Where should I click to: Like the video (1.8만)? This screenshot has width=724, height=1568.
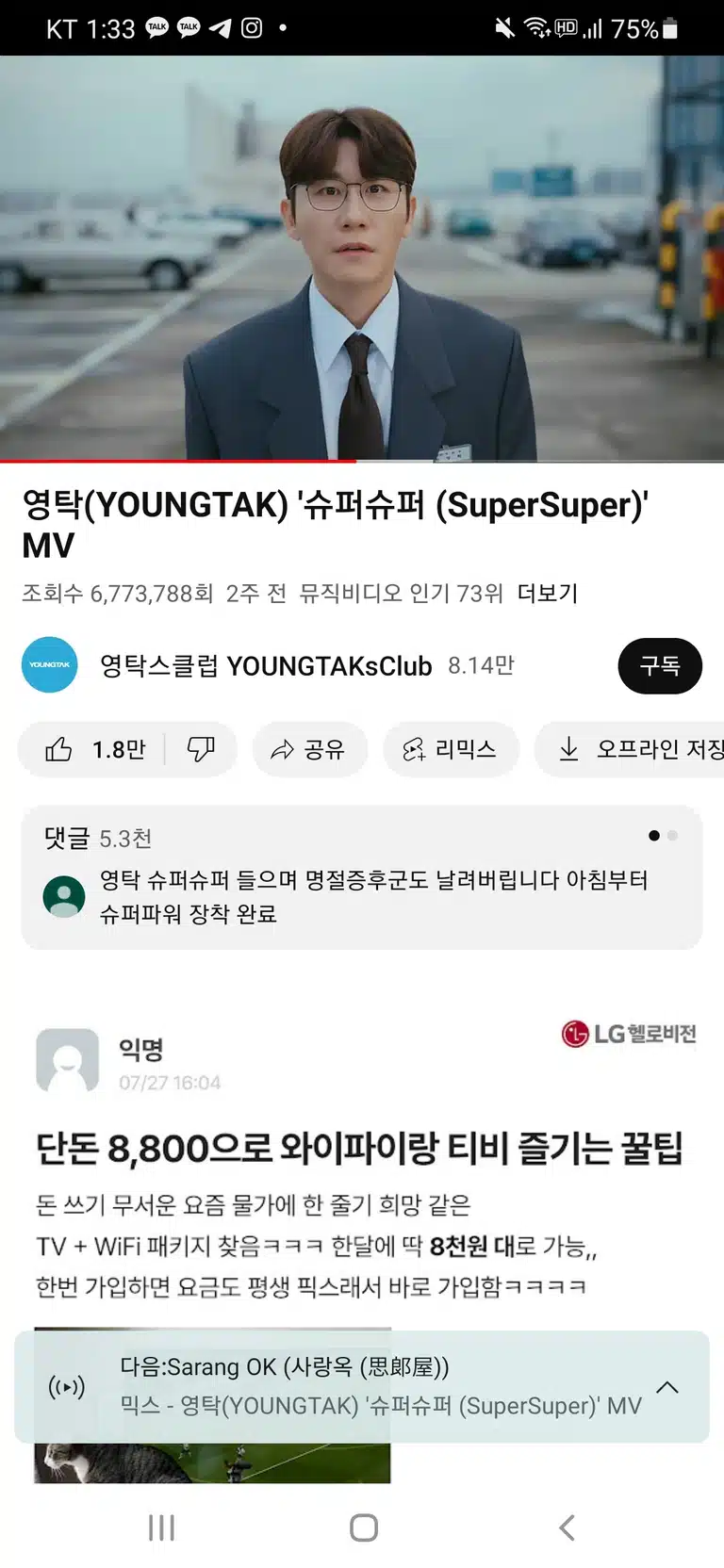94,749
